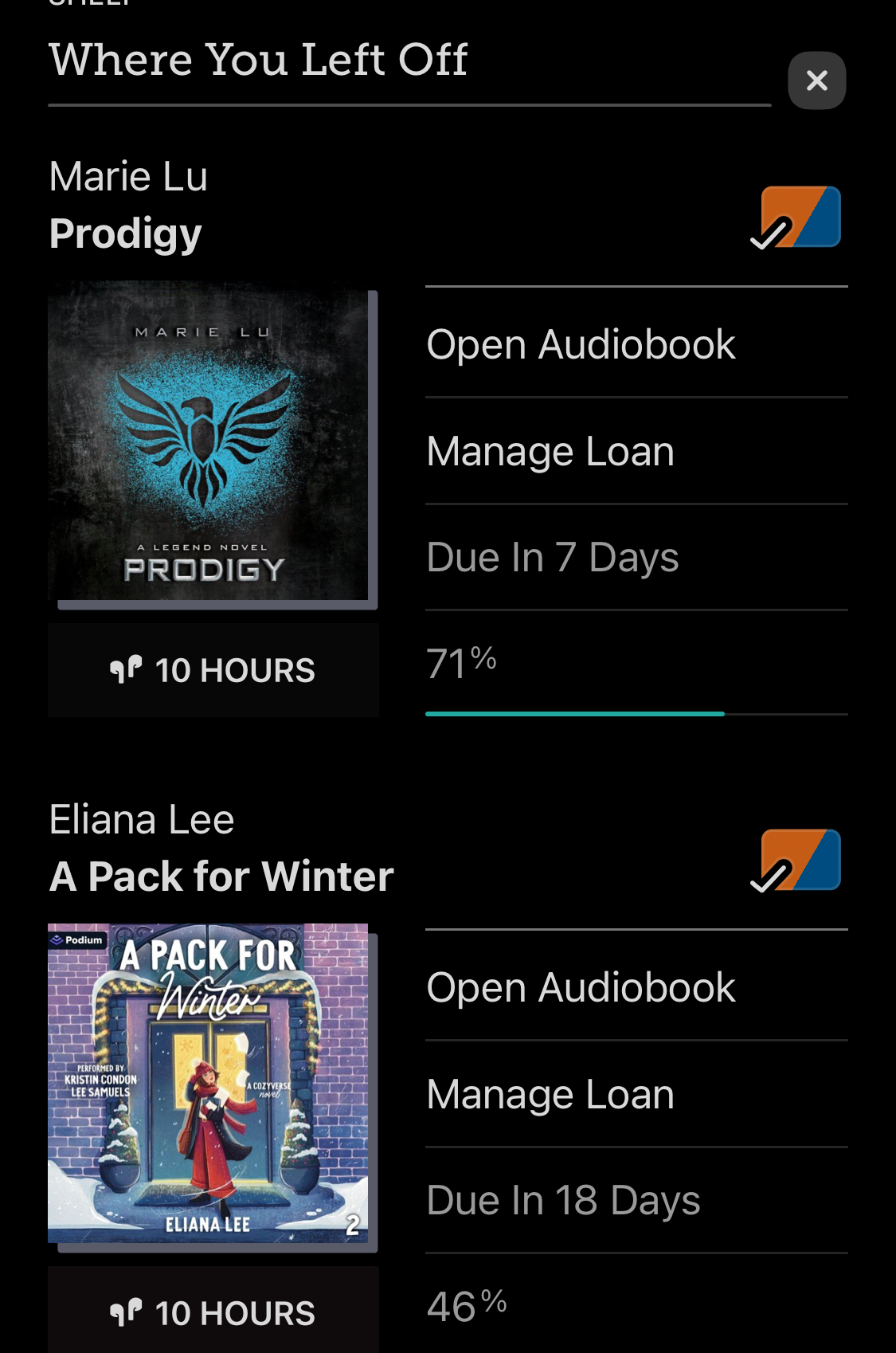
Task: Open the Prodigy title link
Action: pyautogui.click(x=126, y=234)
